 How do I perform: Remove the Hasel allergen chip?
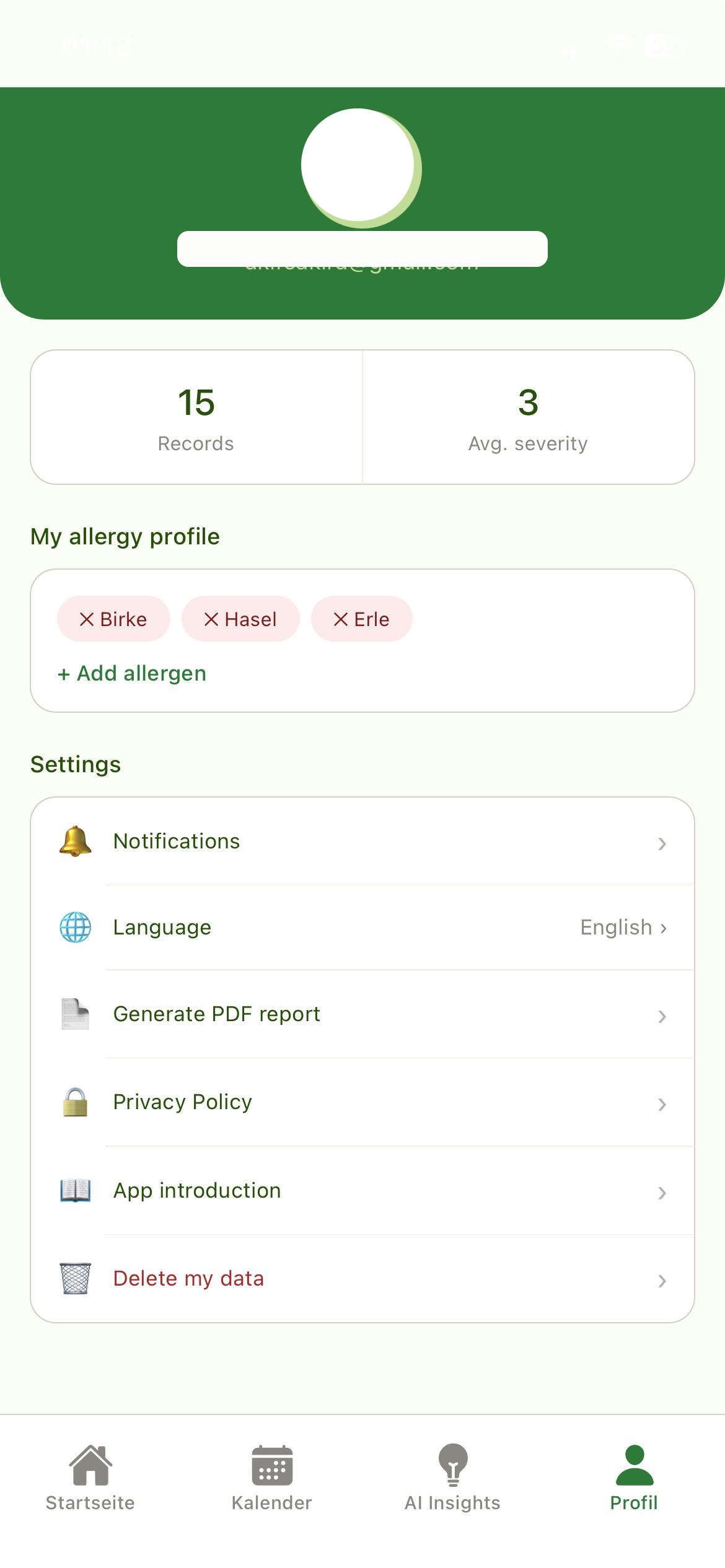pos(211,618)
